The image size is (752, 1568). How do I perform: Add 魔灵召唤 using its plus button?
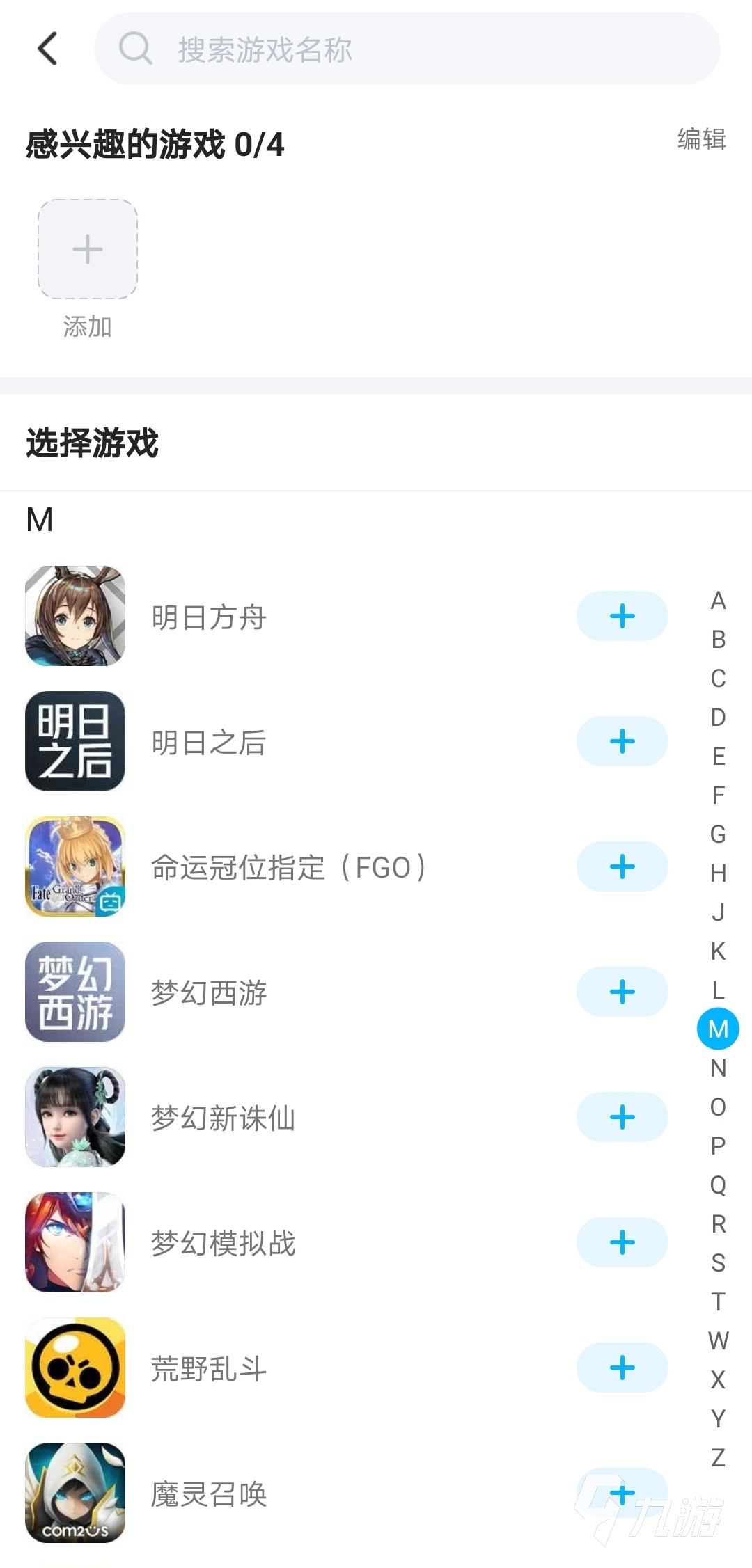pyautogui.click(x=622, y=1493)
